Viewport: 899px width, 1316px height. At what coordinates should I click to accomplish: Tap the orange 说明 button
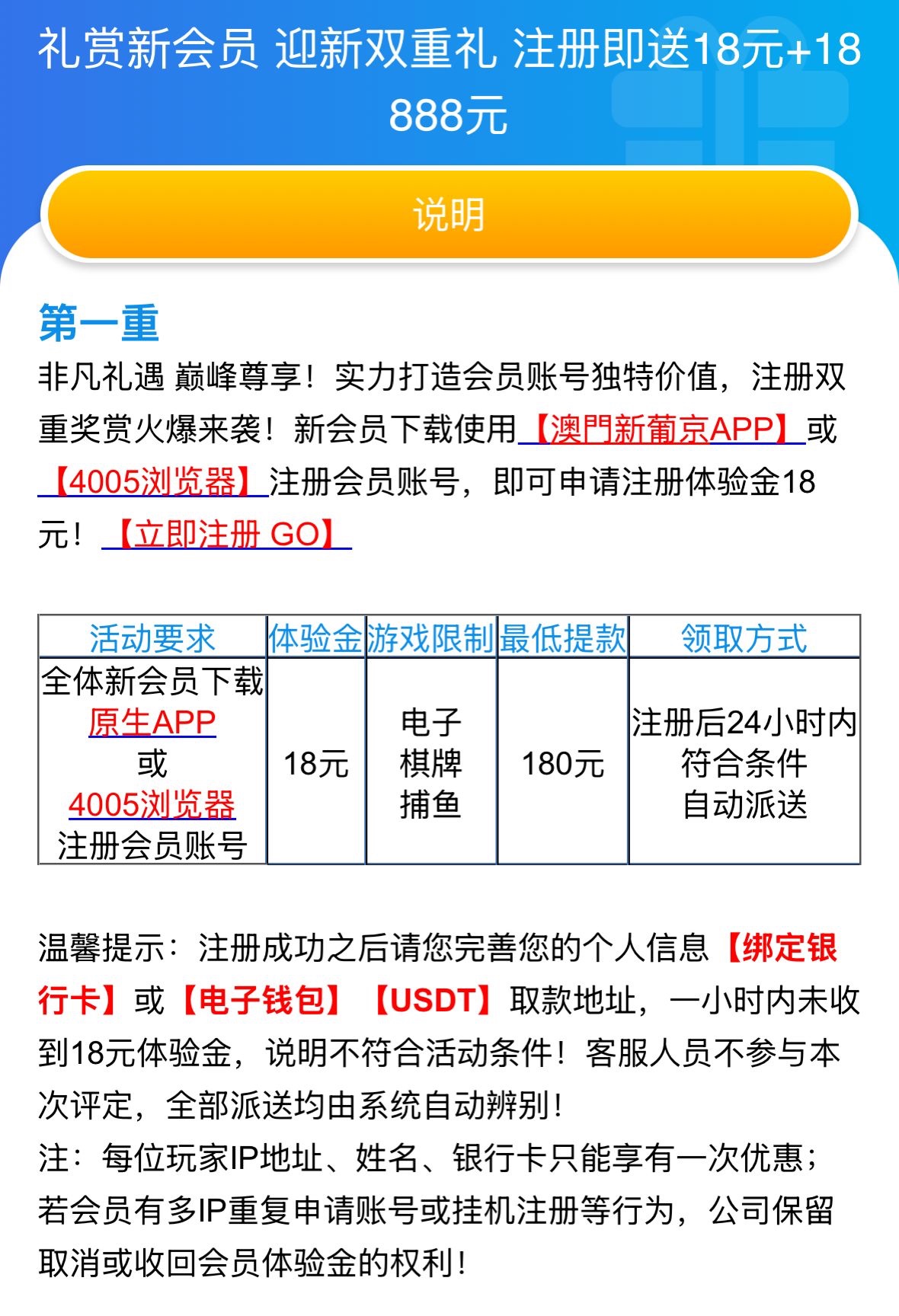tap(449, 214)
